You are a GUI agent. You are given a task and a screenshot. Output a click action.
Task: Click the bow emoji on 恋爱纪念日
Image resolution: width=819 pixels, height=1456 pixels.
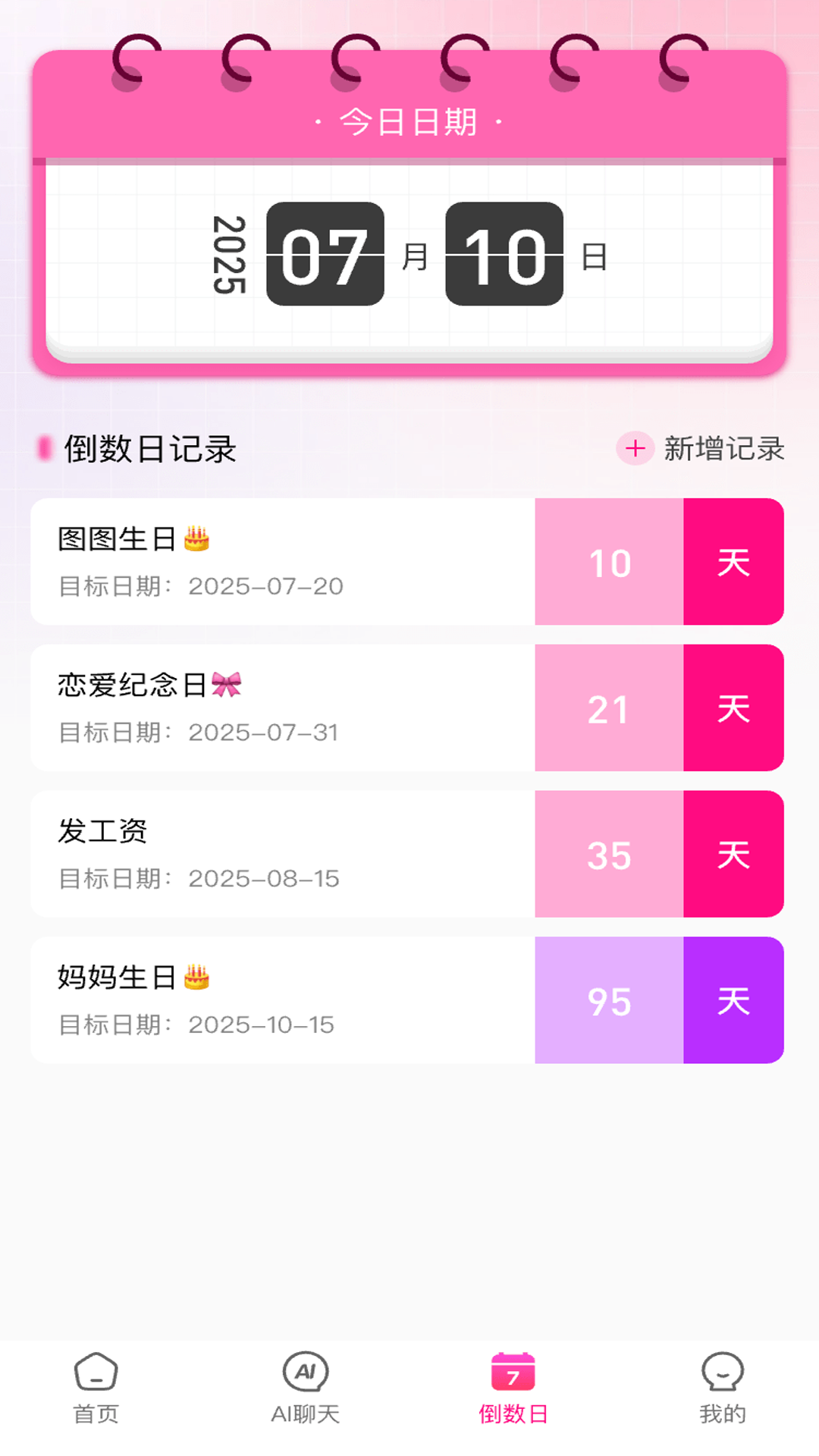[226, 685]
